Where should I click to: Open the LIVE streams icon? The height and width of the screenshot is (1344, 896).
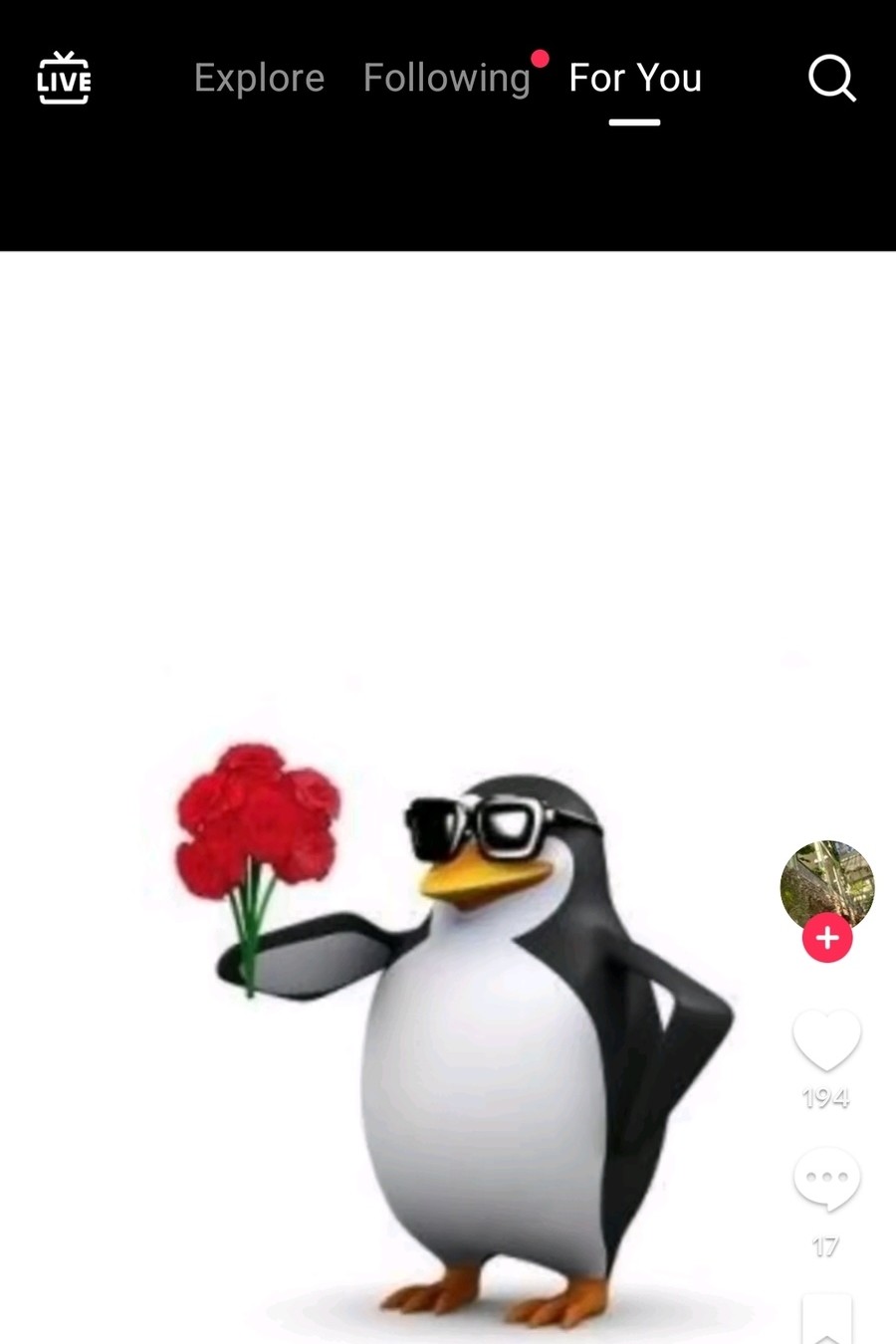[64, 79]
